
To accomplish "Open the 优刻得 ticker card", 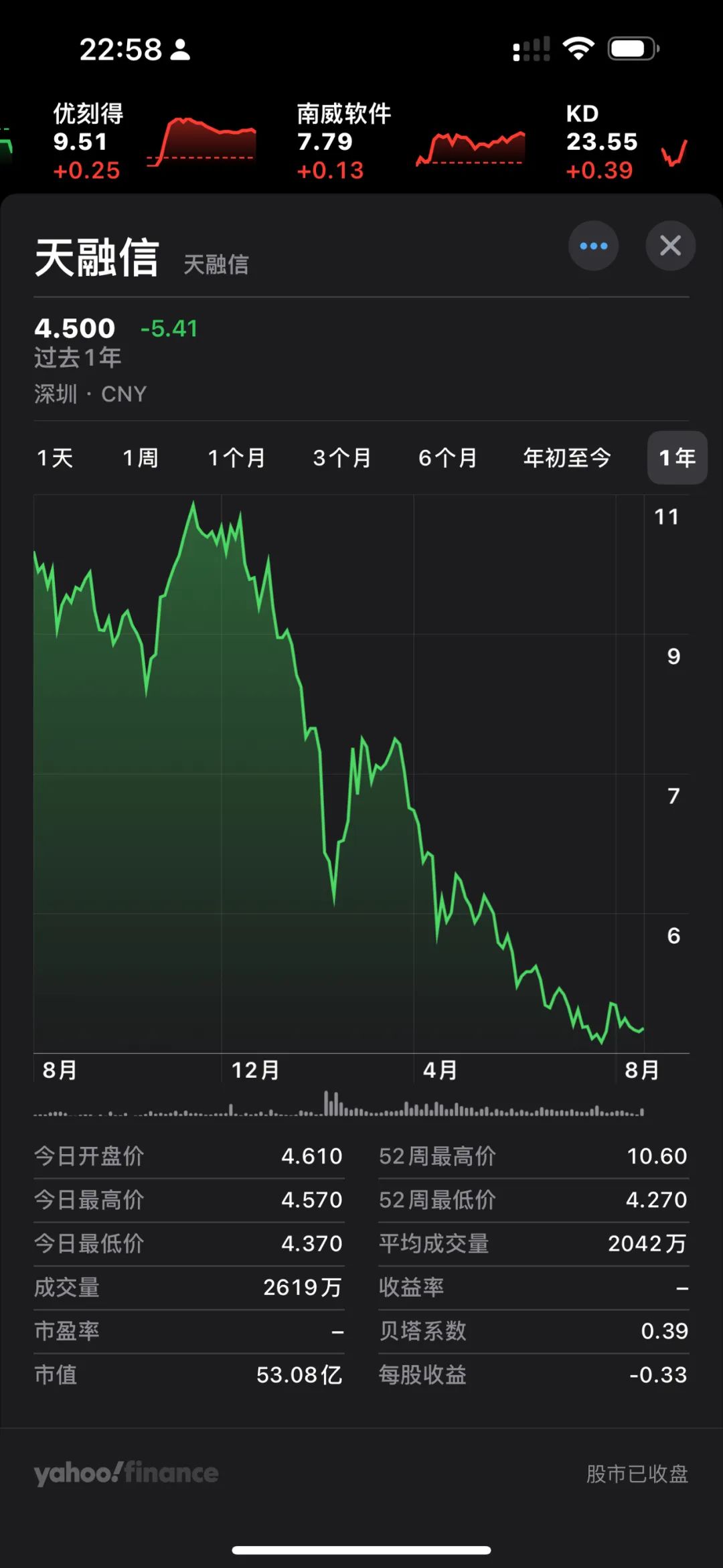I will tap(154, 142).
